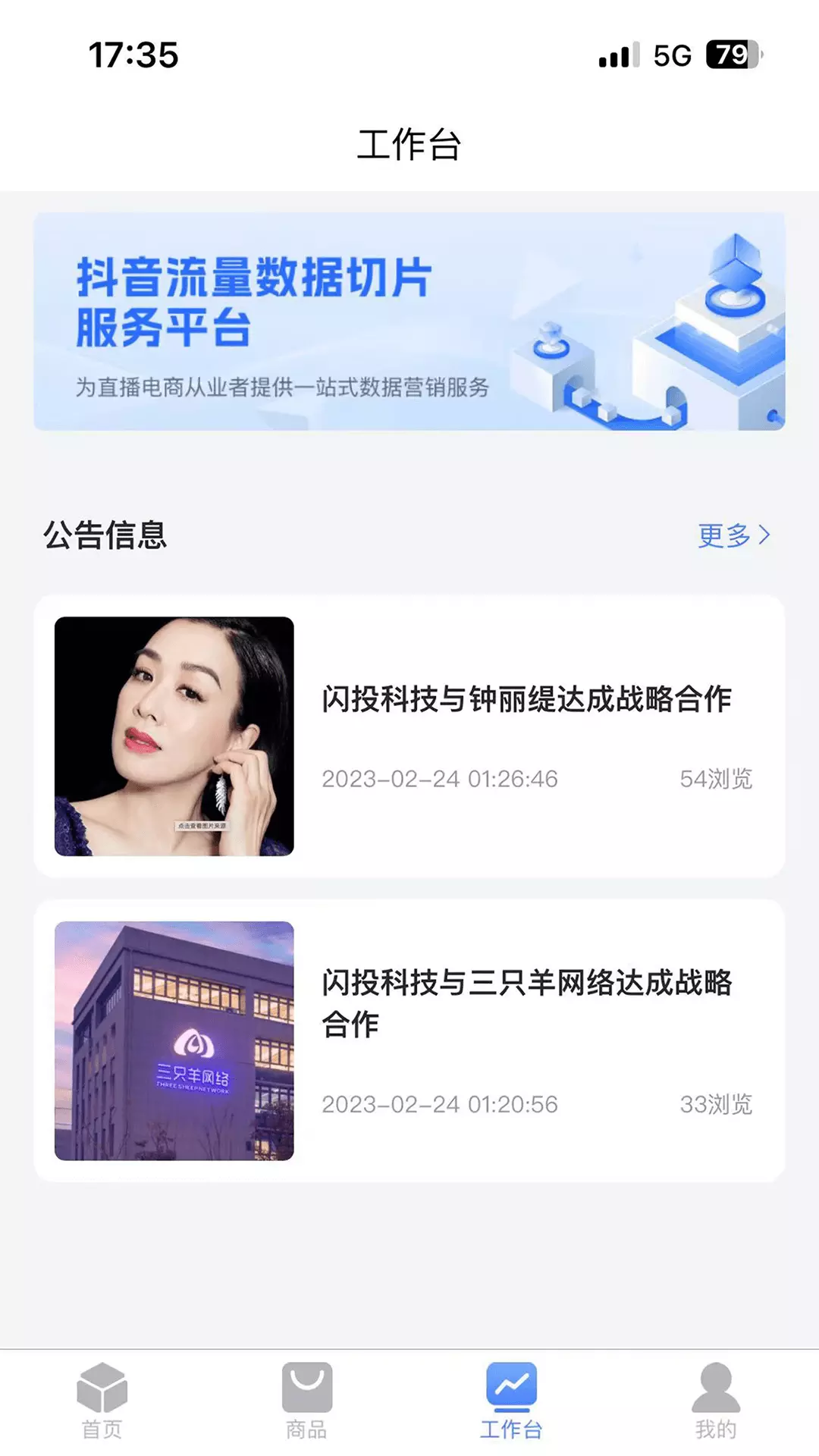The image size is (819, 1456).
Task: Open the 钟丽缇 strategic cooperation announcement
Action: (x=409, y=736)
